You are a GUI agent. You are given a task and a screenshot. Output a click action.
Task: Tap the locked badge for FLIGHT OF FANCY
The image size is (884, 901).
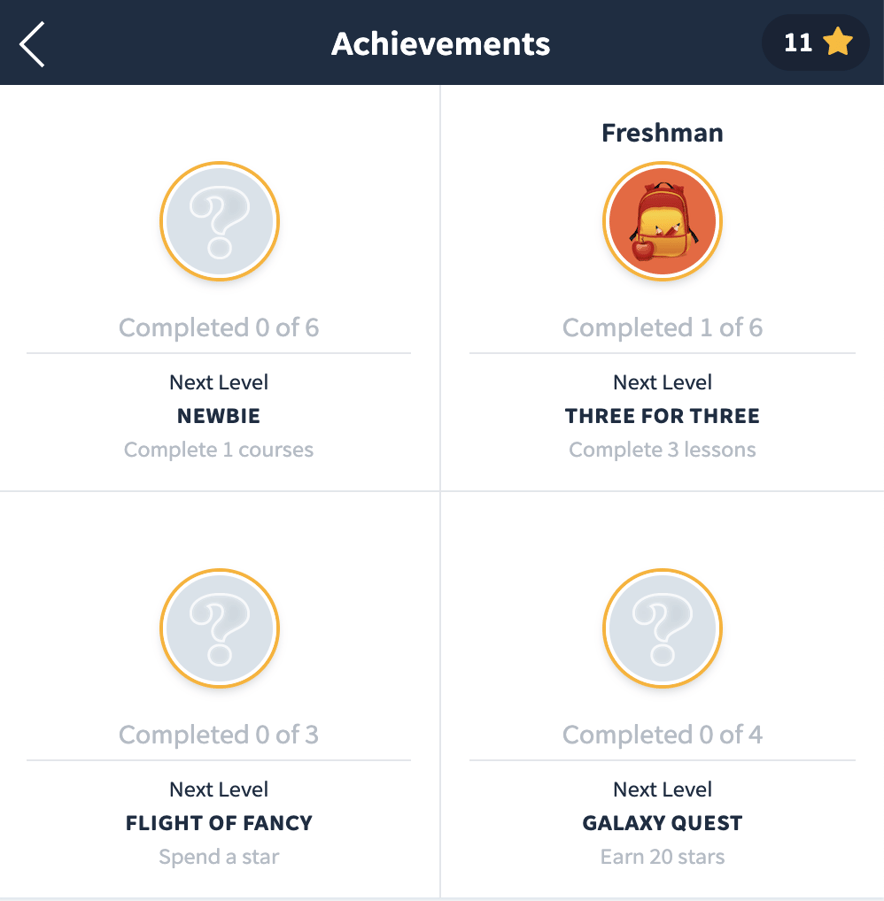tap(219, 628)
